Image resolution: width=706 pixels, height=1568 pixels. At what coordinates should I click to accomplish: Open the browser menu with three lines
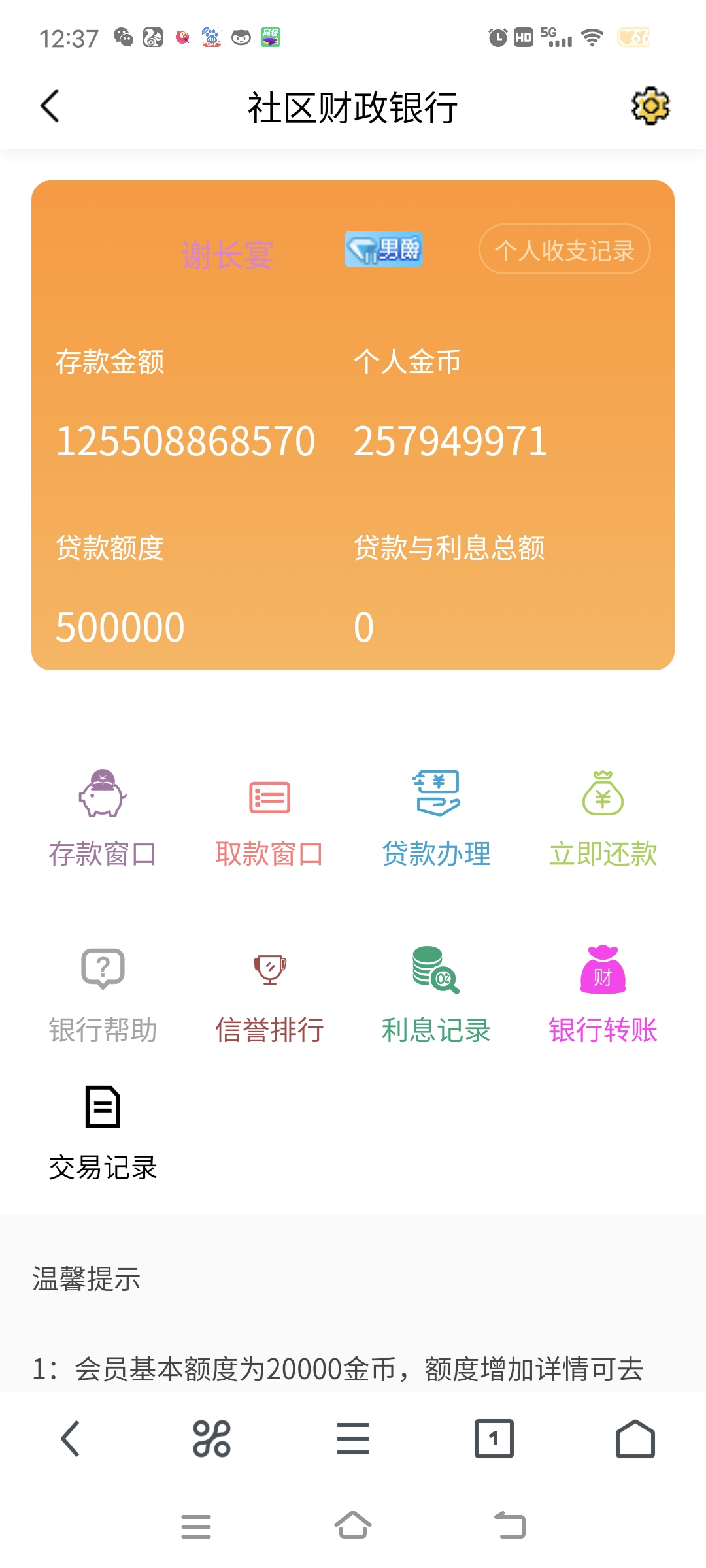point(353,1439)
